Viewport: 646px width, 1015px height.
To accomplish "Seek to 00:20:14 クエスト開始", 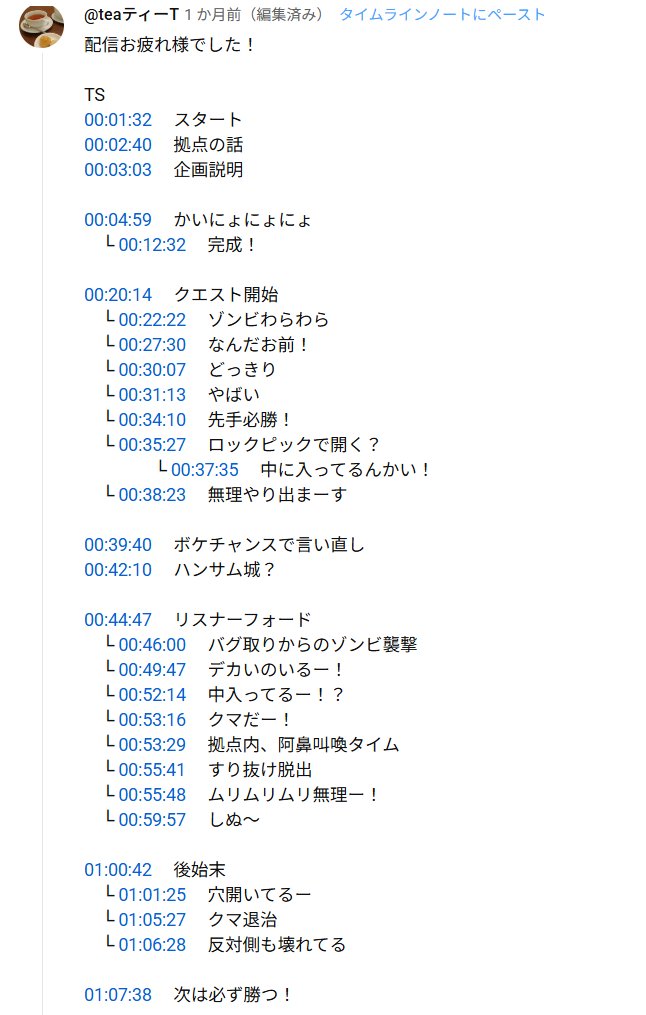I will pos(118,295).
